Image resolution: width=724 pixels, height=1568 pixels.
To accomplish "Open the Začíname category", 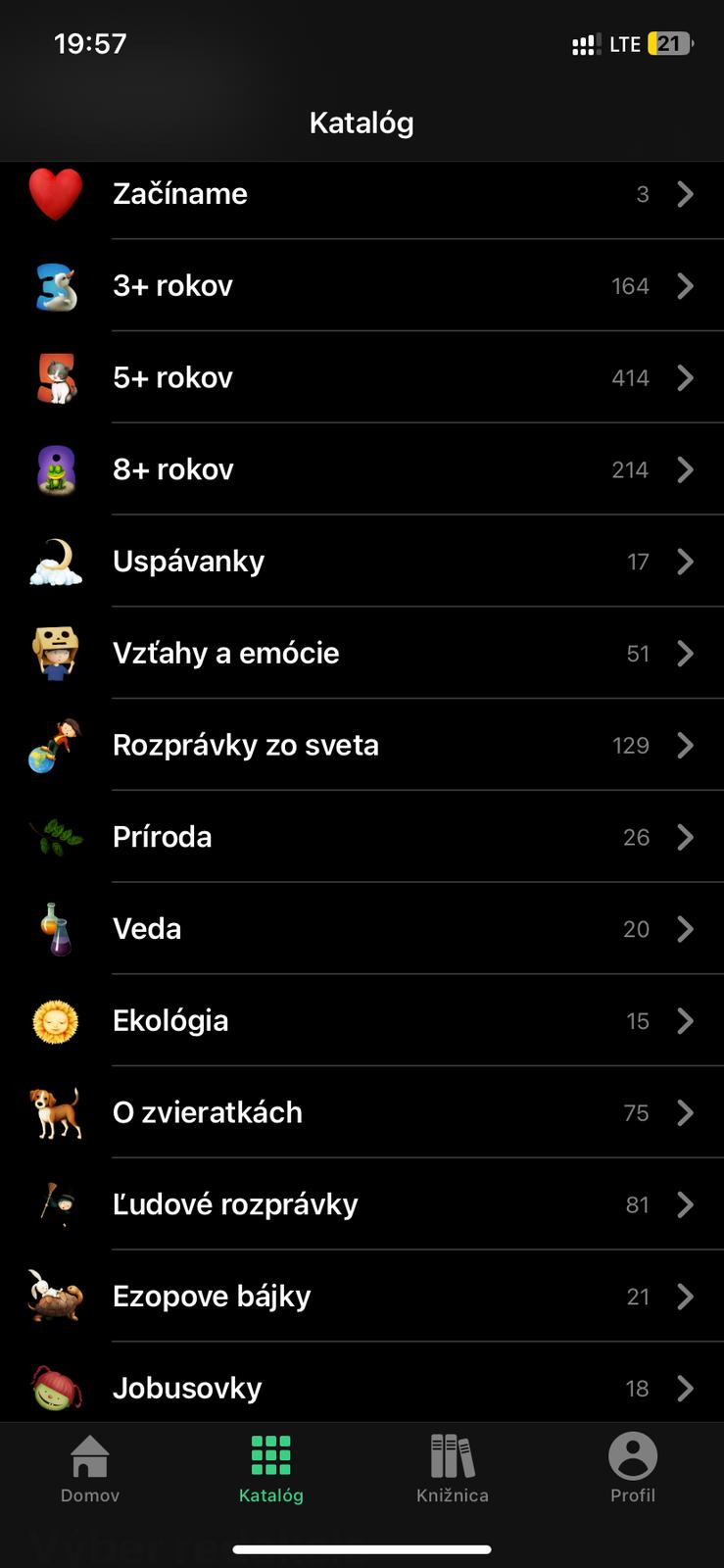I will pyautogui.click(x=362, y=194).
